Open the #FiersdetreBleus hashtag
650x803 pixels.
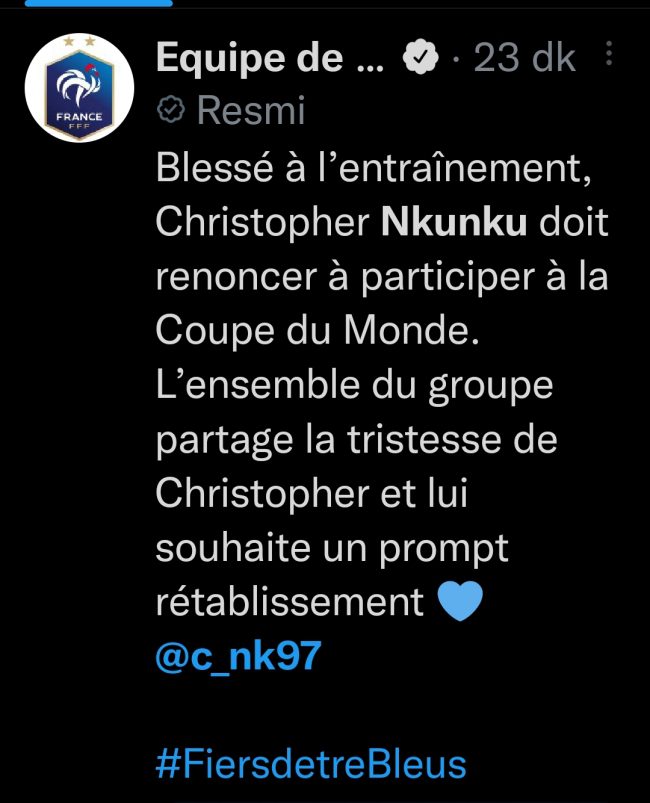[311, 764]
